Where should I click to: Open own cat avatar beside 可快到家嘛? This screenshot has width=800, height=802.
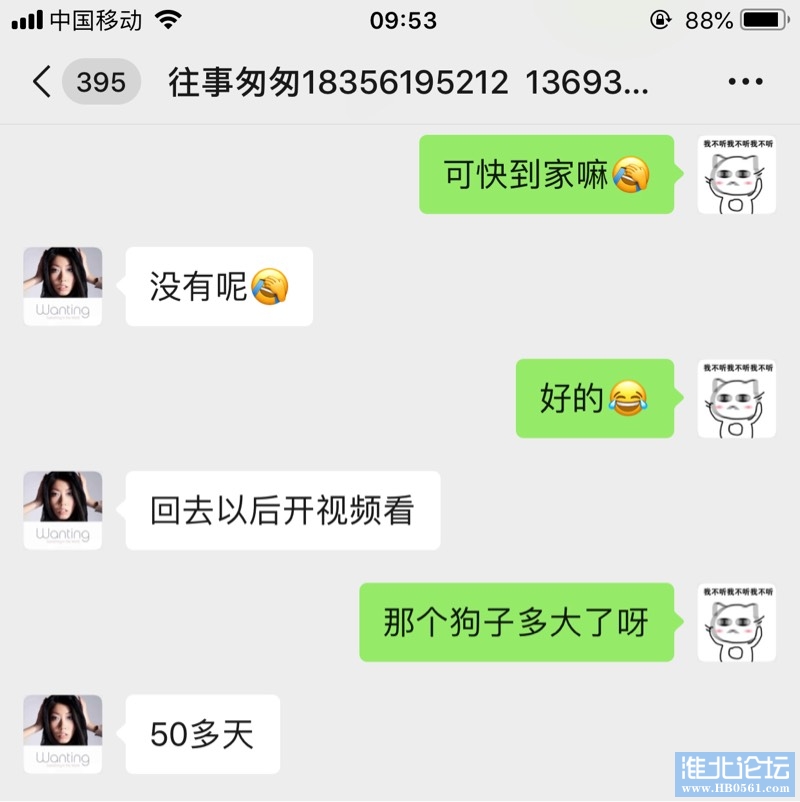click(737, 175)
